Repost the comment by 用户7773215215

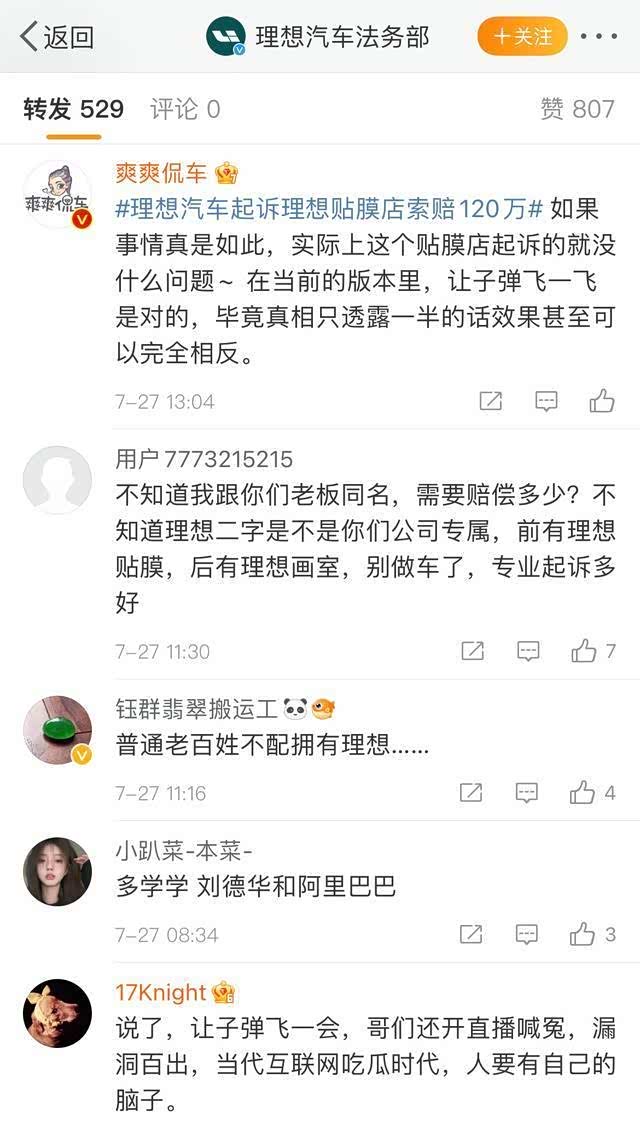click(x=472, y=652)
